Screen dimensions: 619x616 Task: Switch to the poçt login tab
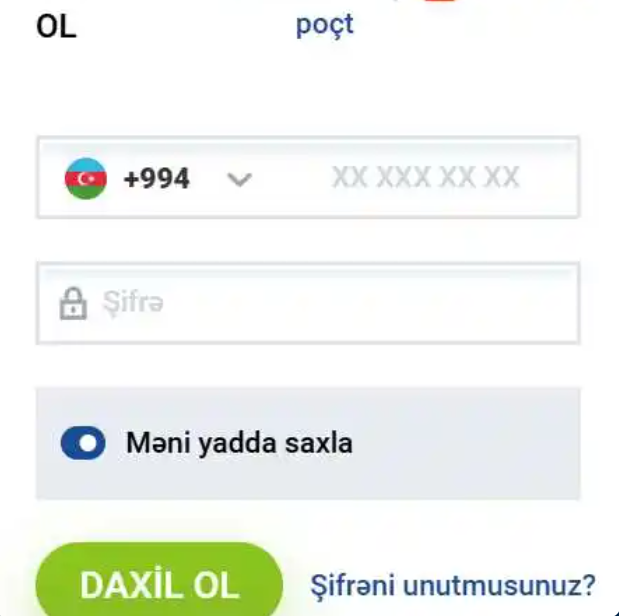click(325, 26)
